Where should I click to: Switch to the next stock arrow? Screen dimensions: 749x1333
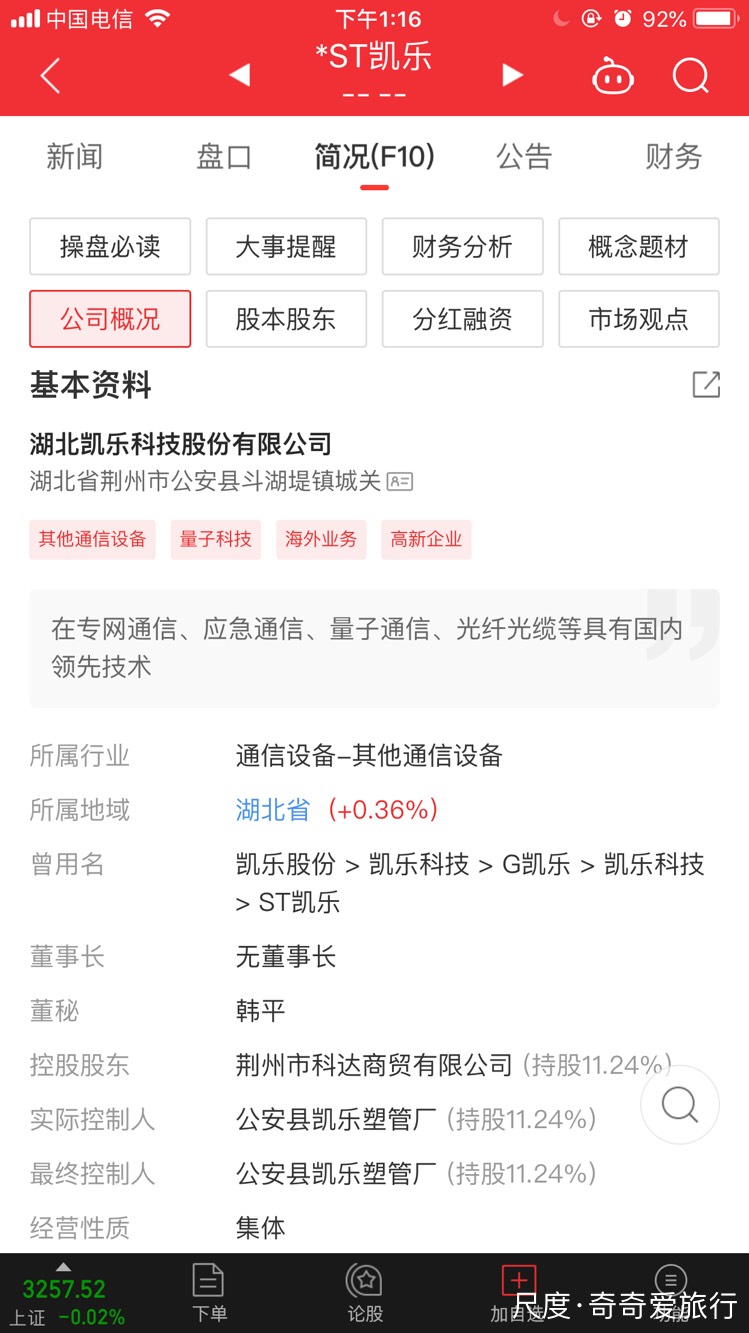tap(512, 74)
